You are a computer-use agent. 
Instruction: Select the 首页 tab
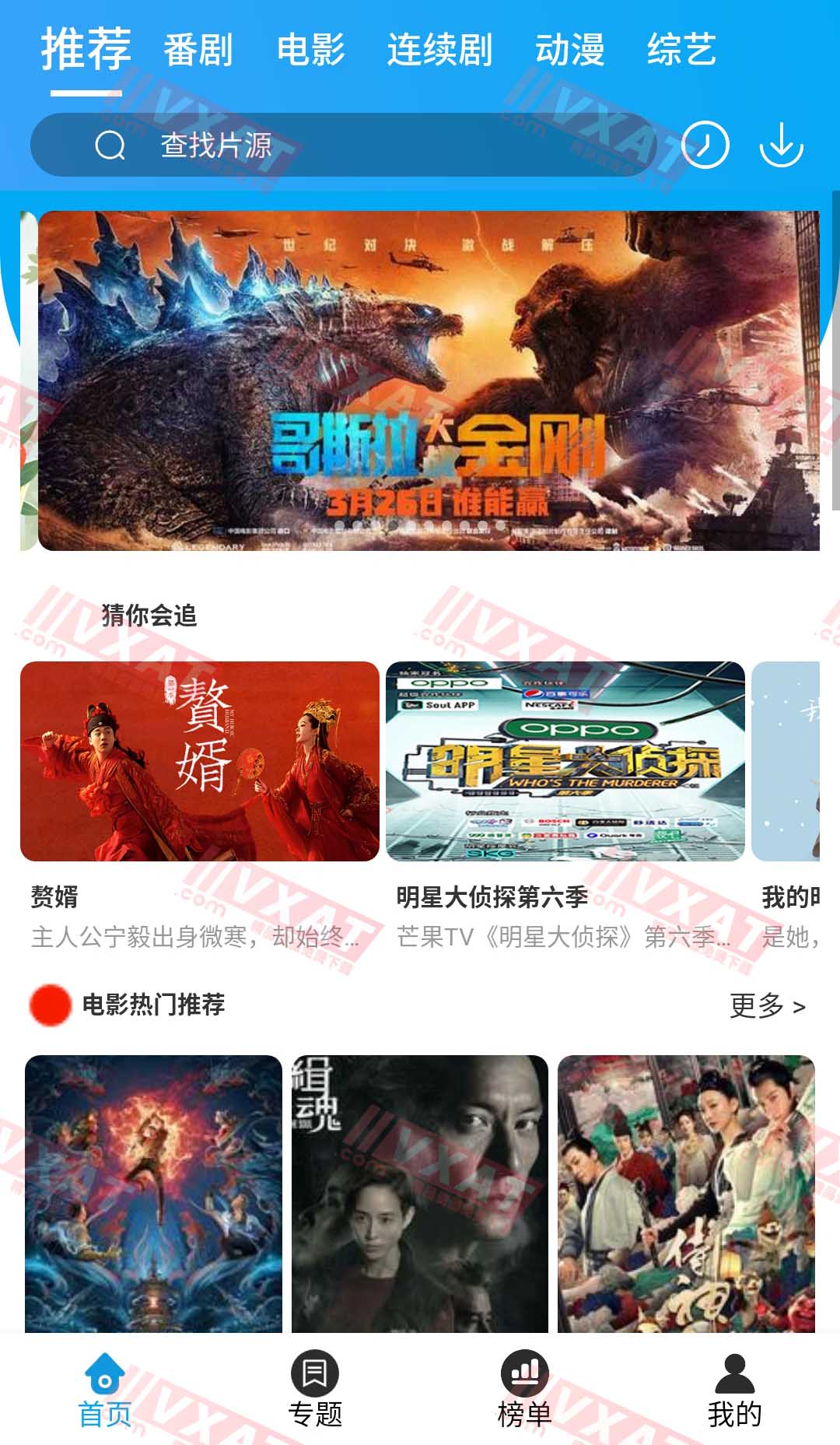(x=105, y=1391)
